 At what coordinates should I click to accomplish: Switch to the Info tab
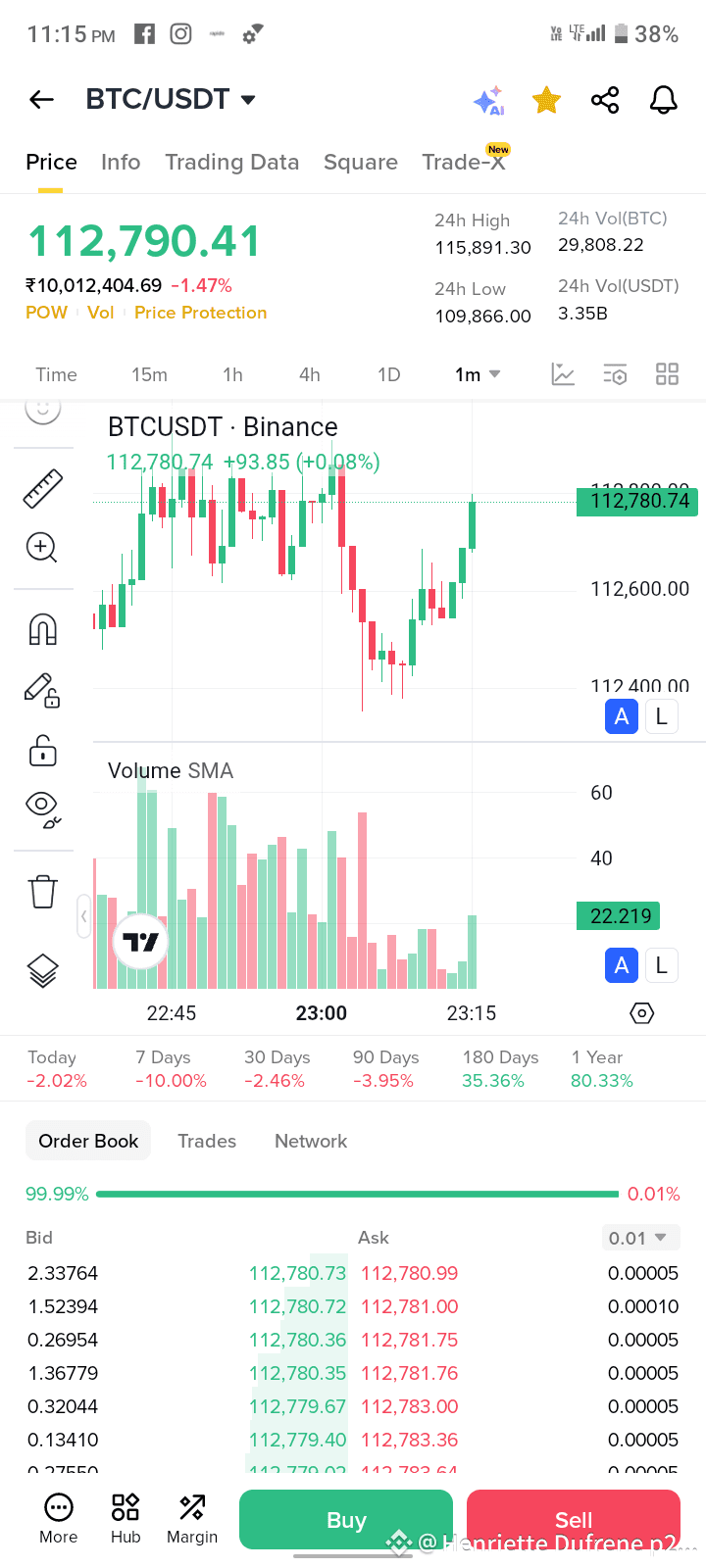121,162
